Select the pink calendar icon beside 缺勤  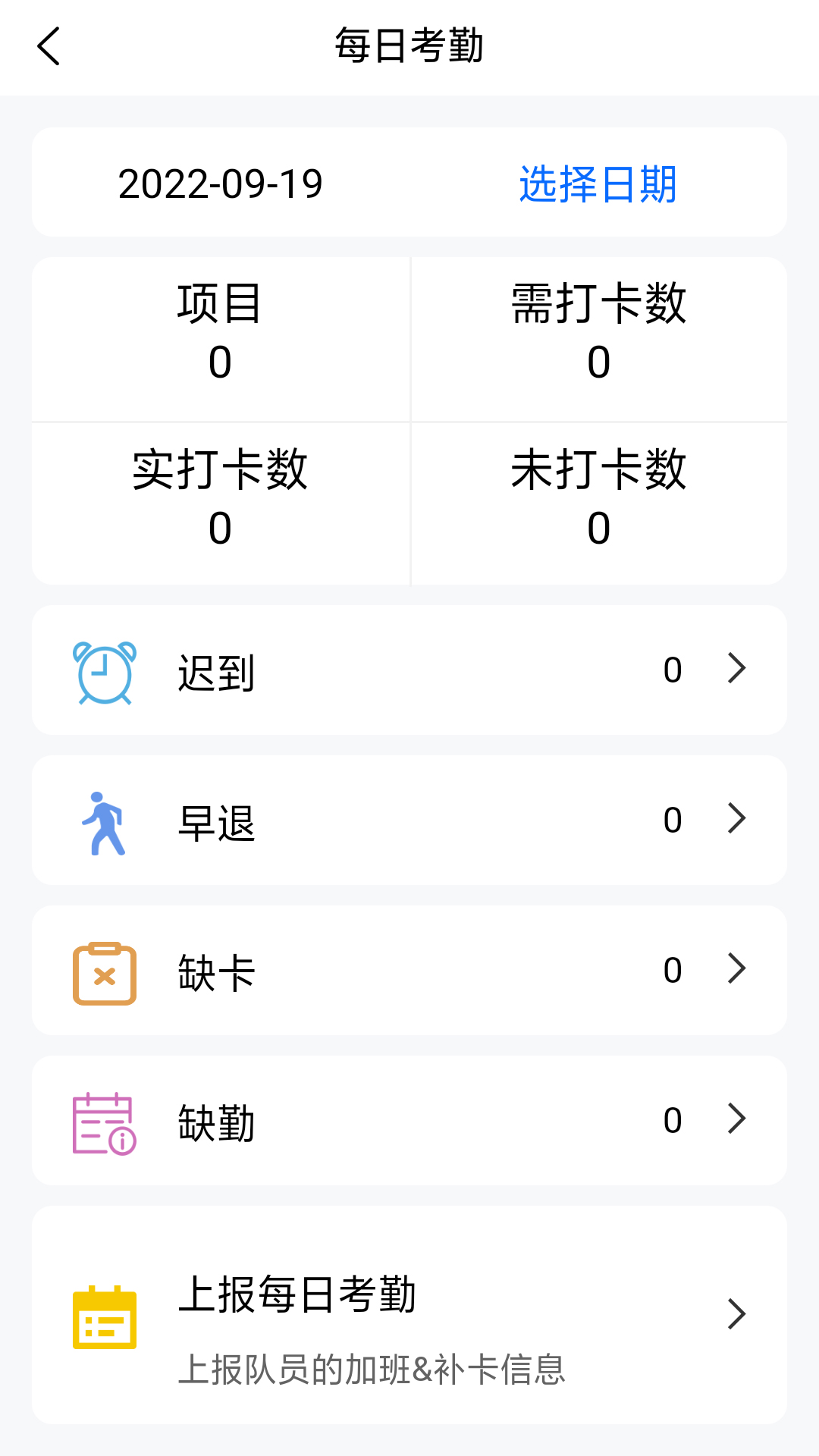103,1122
